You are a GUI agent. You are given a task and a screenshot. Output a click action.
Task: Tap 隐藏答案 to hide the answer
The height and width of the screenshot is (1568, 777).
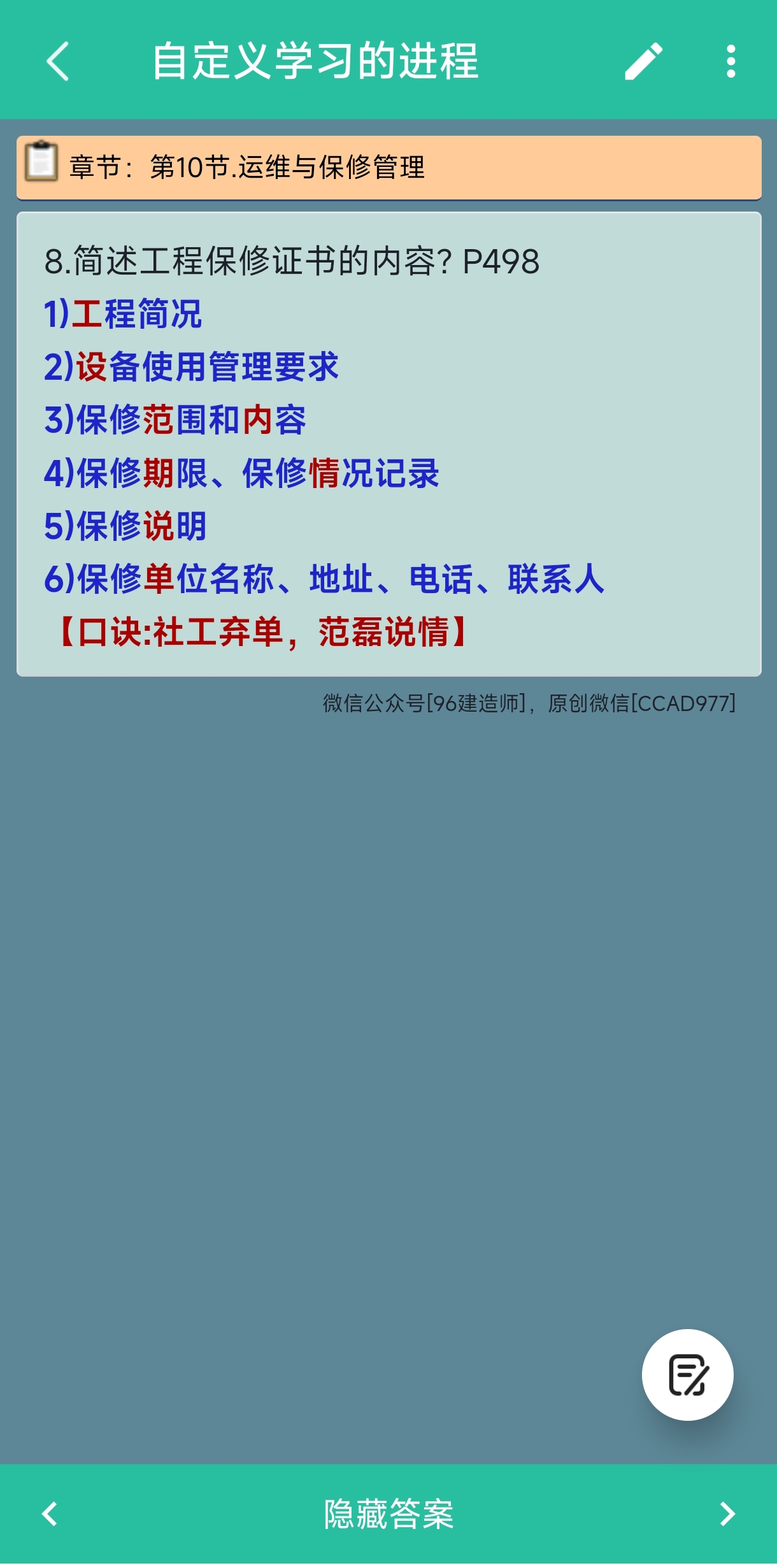[388, 1514]
